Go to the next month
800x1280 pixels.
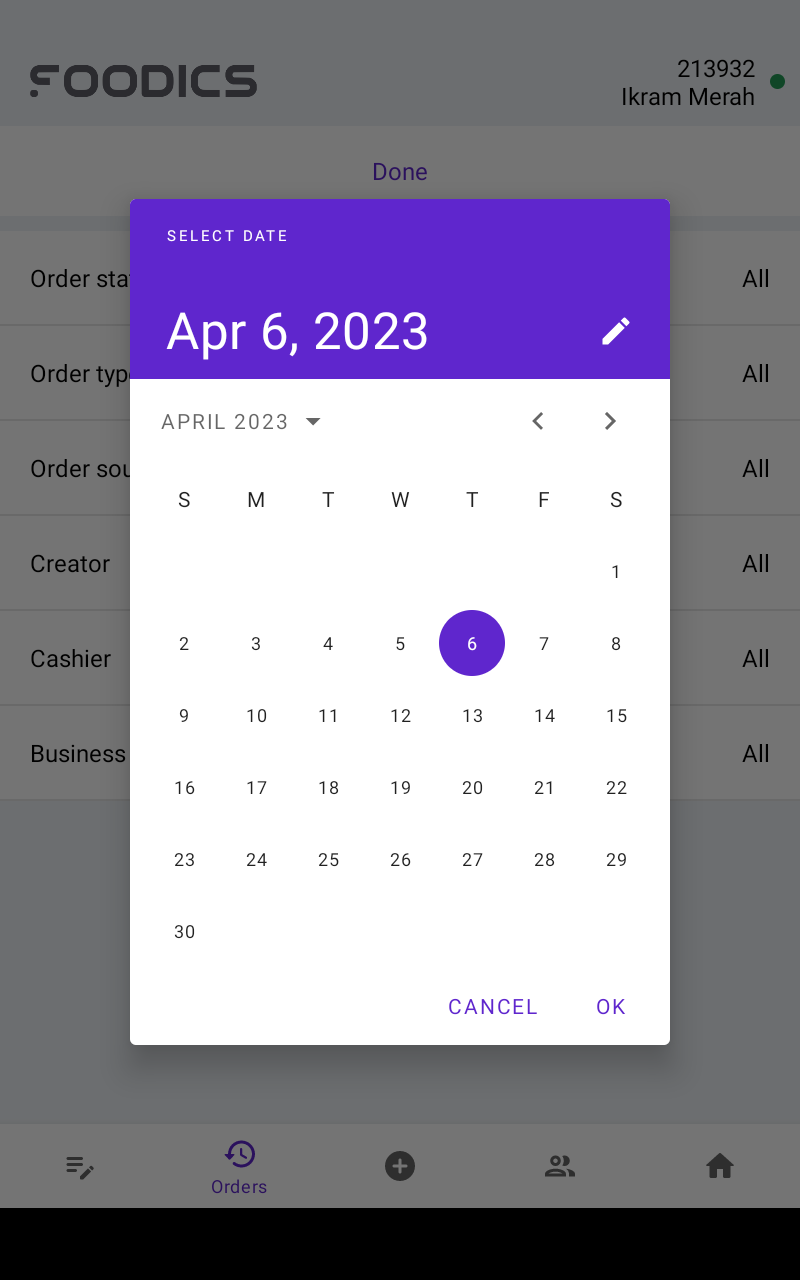(x=610, y=421)
